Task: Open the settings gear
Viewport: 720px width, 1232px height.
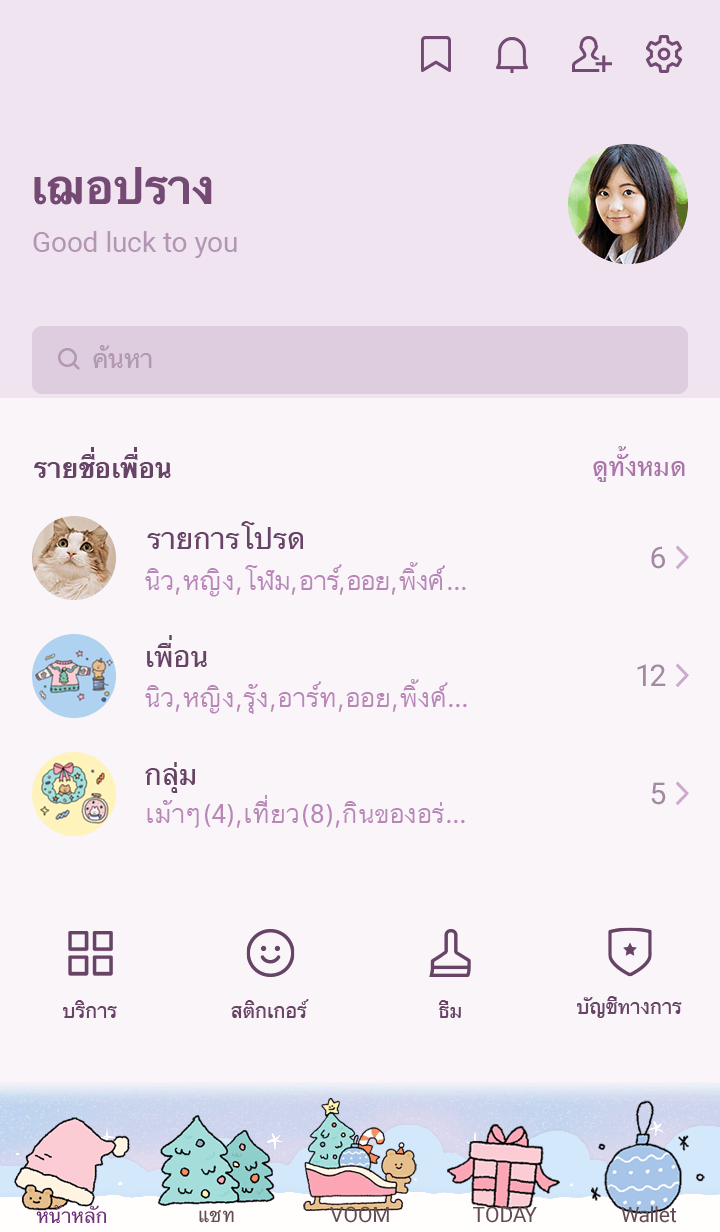Action: coord(664,55)
